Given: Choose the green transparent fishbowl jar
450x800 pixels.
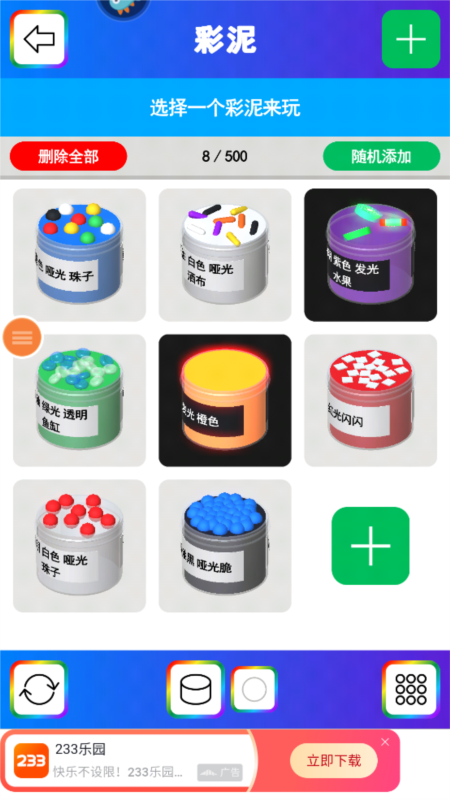Looking at the screenshot, I should tap(79, 401).
